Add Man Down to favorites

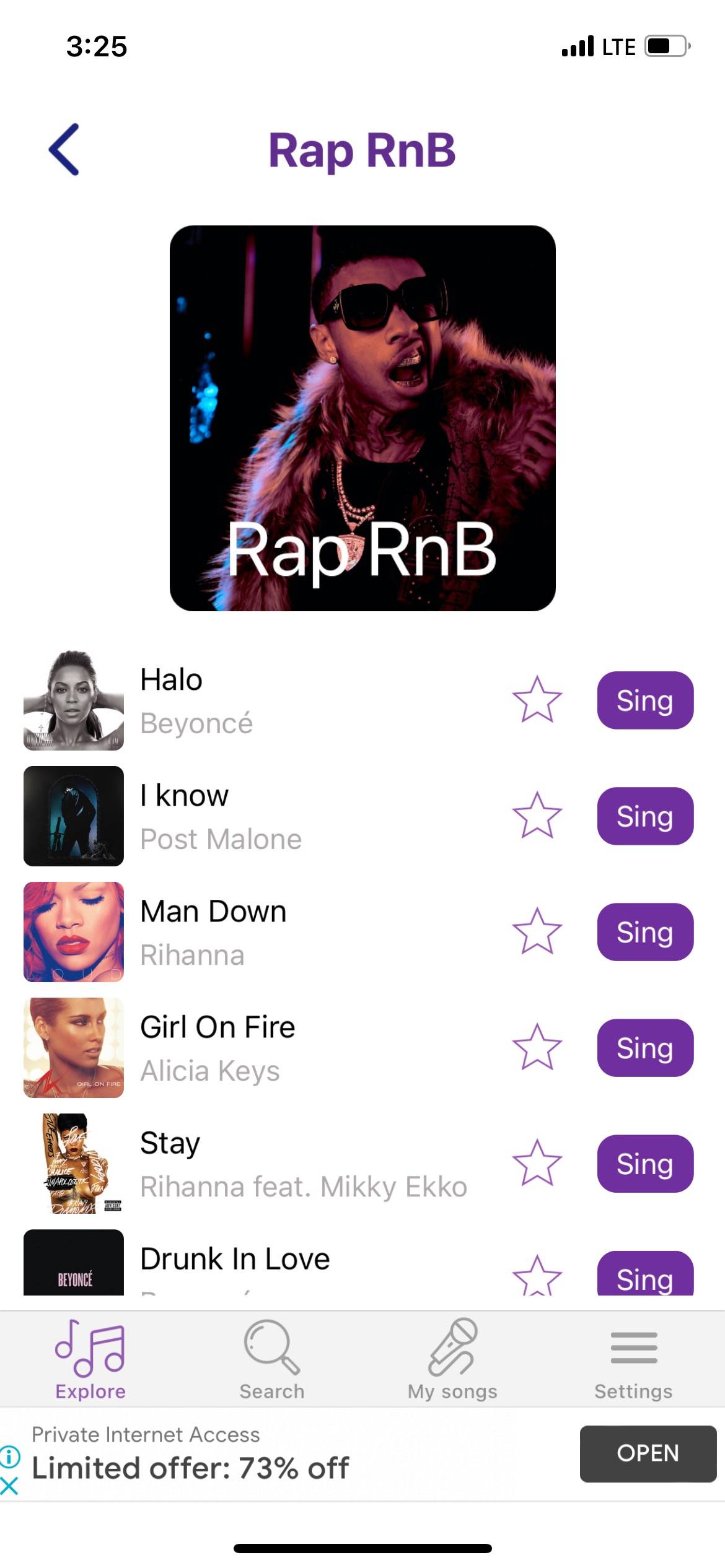(x=537, y=931)
